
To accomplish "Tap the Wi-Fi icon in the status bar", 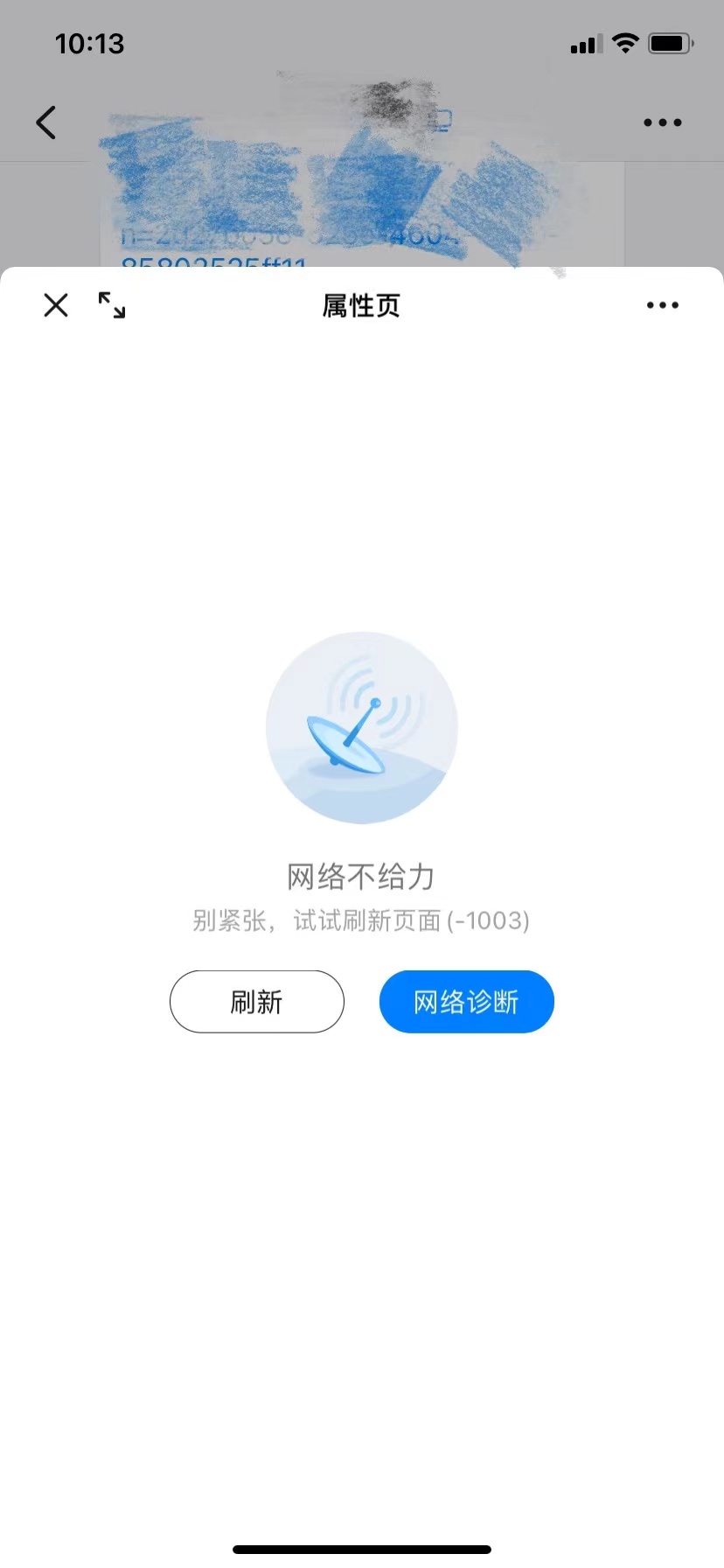I will click(625, 44).
